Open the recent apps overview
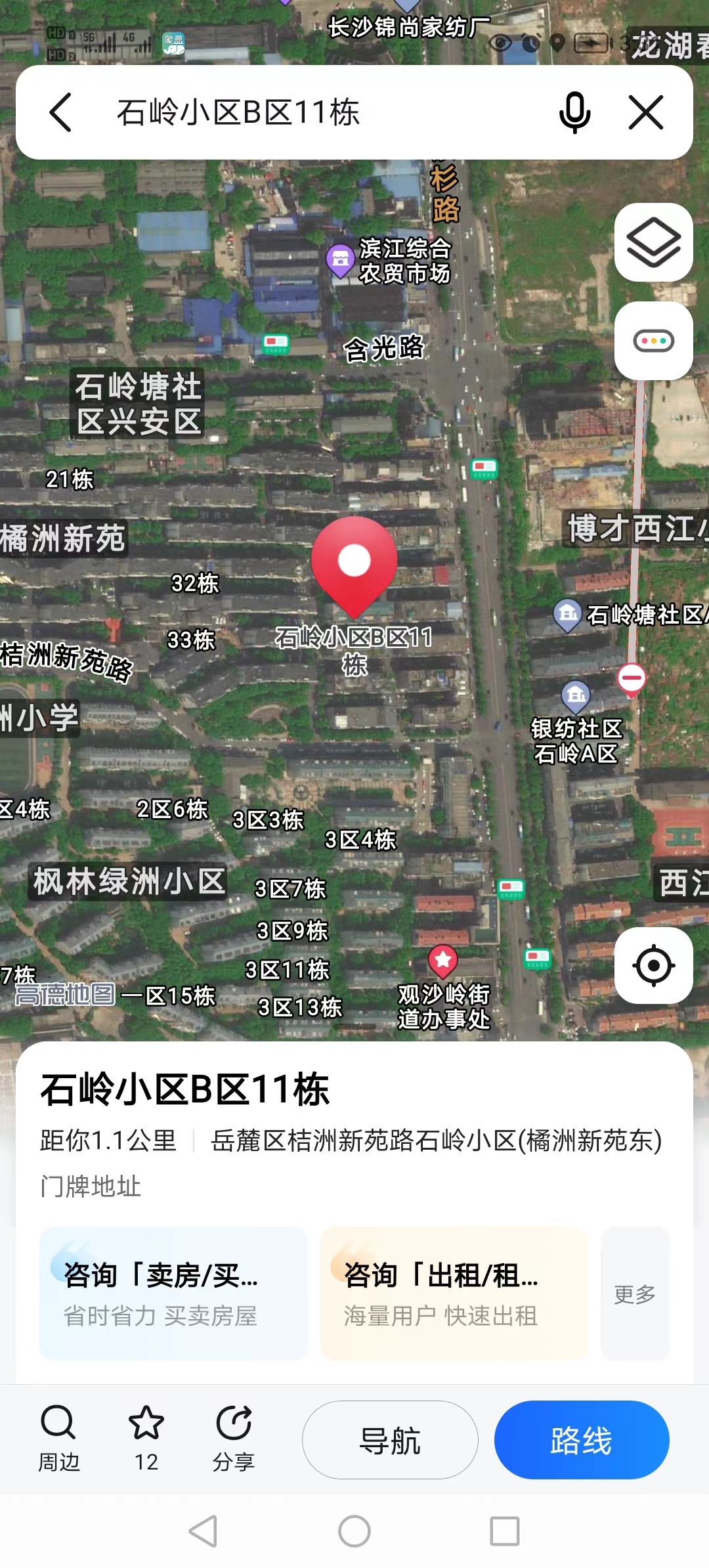Viewport: 709px width, 1568px height. (x=505, y=1531)
